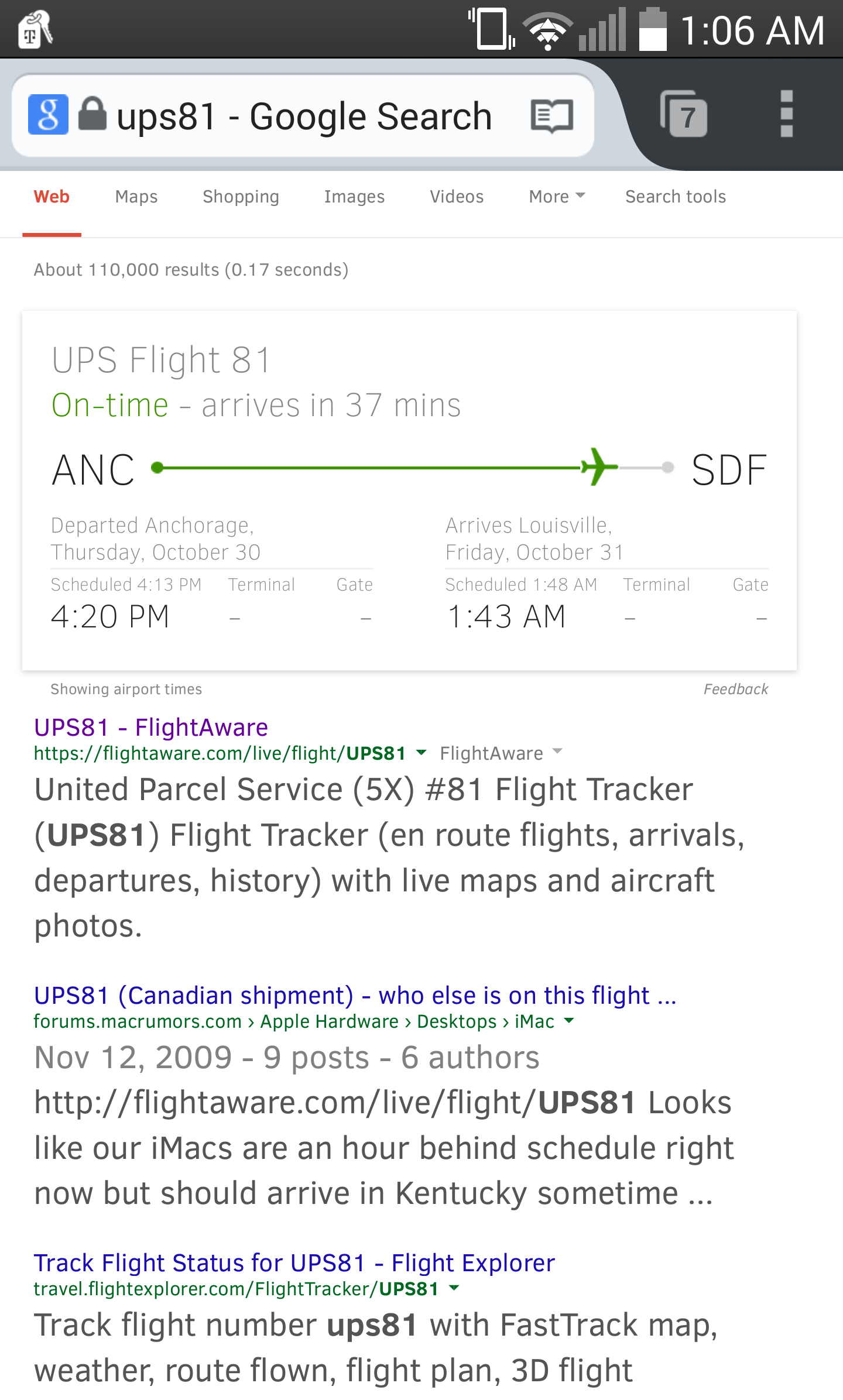Switch to the Videos tab

(x=457, y=197)
